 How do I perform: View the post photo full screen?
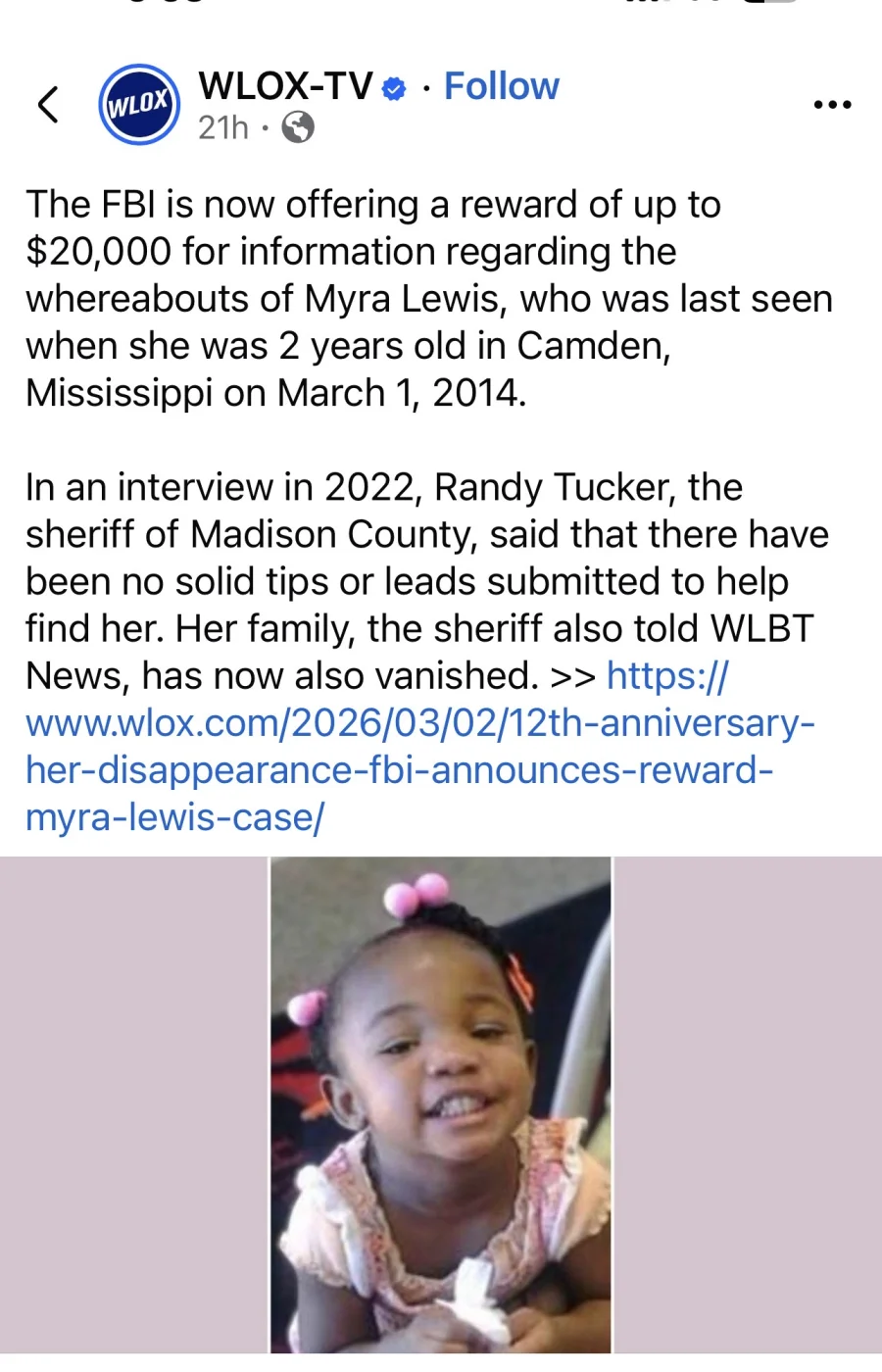(x=440, y=1104)
